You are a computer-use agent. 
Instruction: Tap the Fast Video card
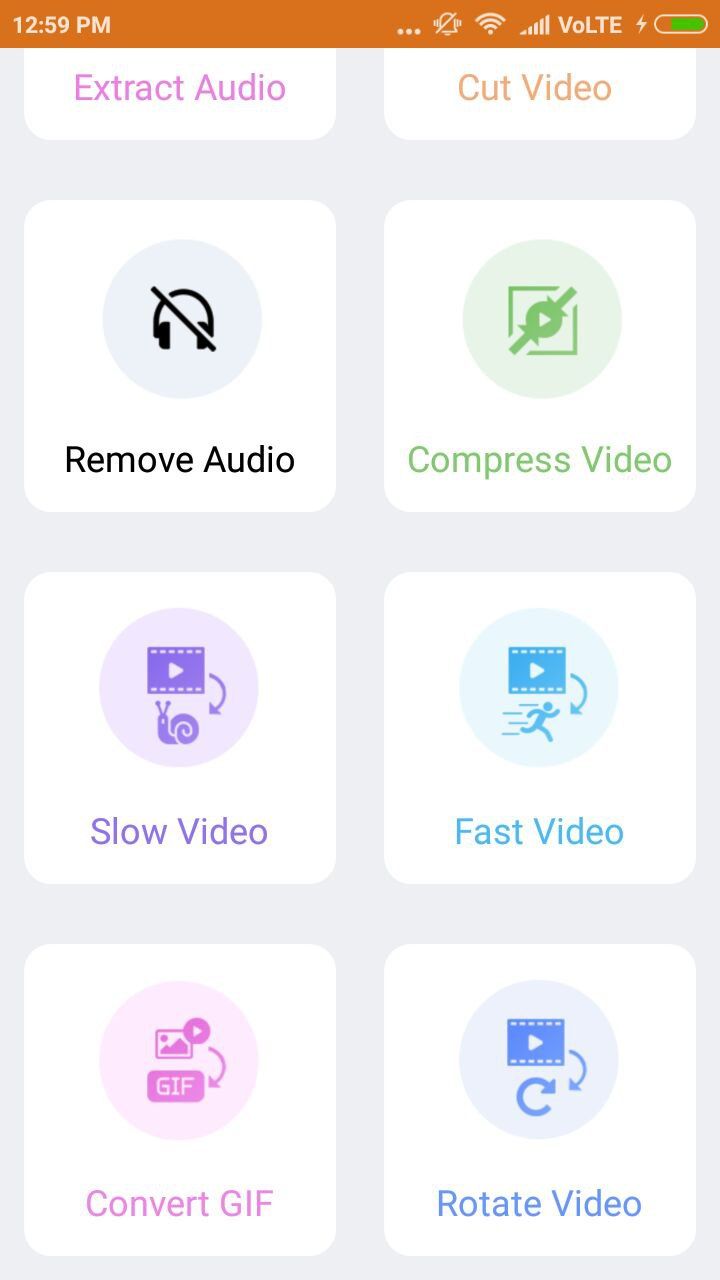539,728
